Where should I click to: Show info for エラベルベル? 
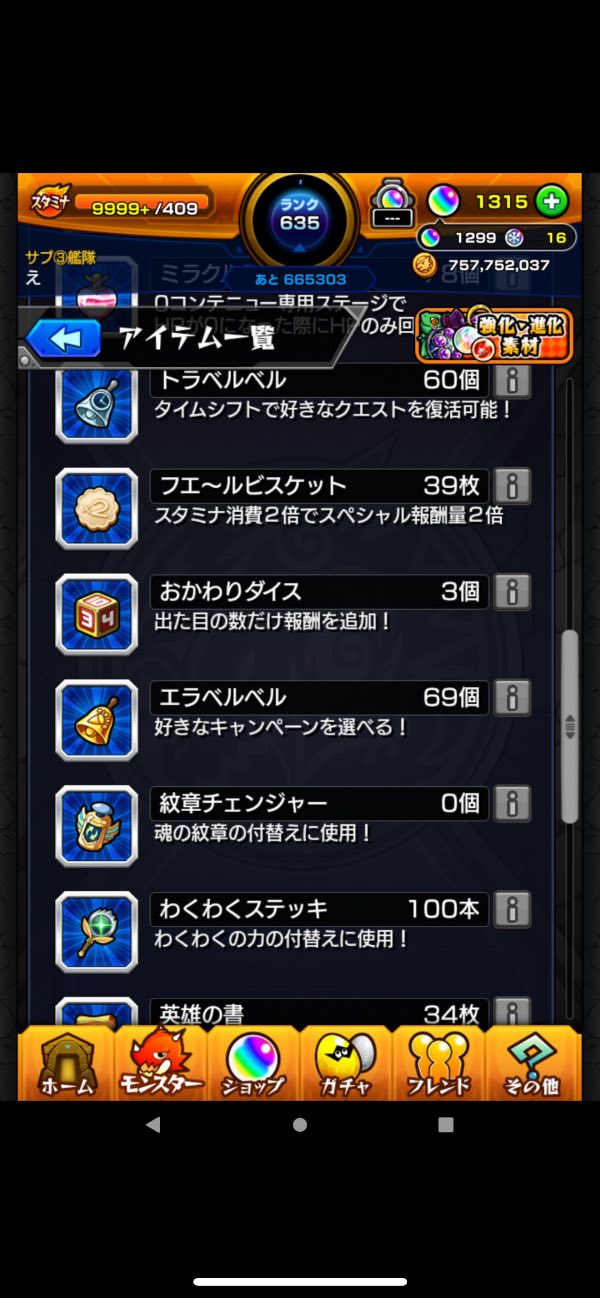click(x=511, y=697)
